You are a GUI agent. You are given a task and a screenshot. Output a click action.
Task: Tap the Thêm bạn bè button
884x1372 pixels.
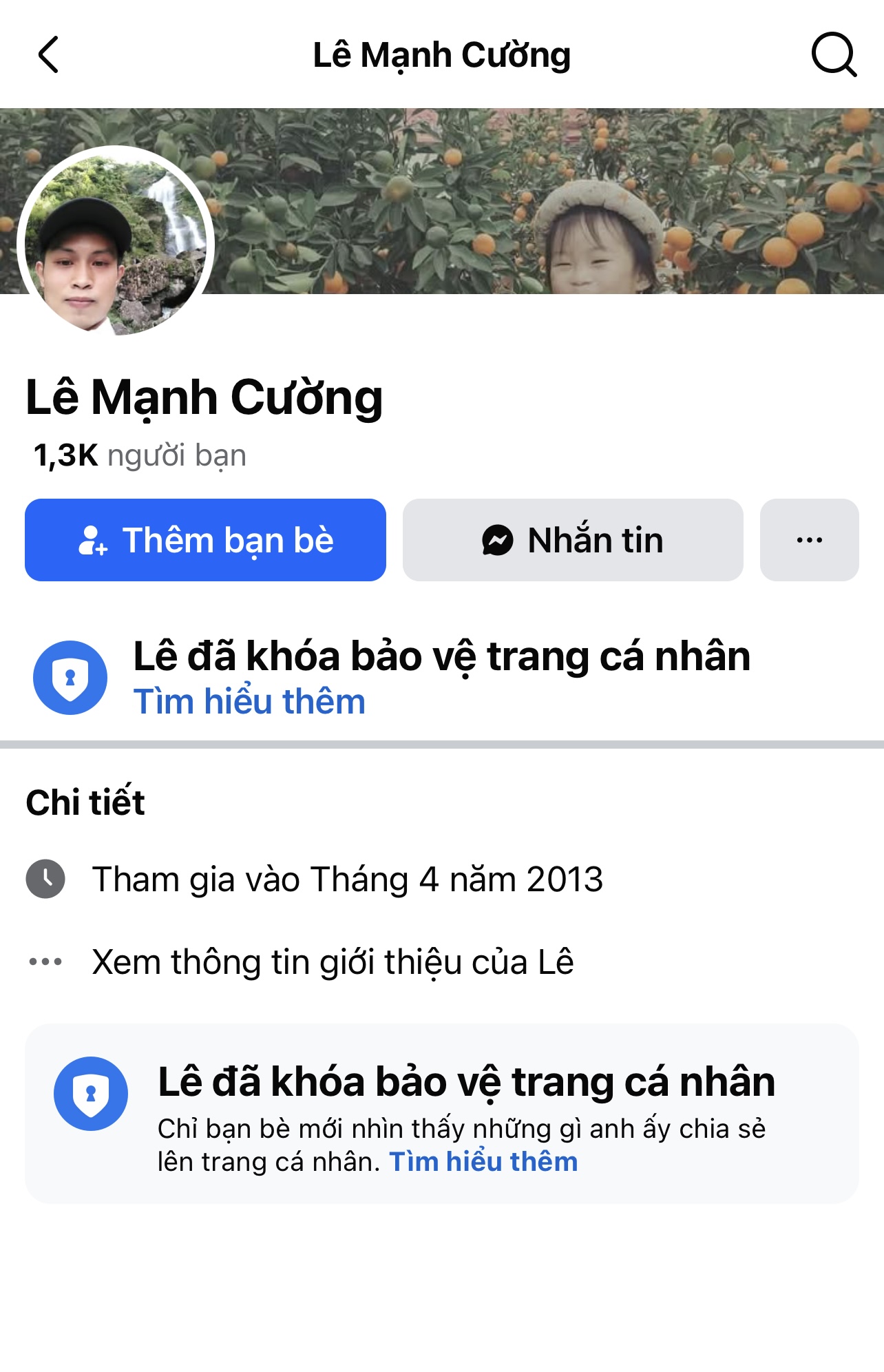(x=205, y=540)
